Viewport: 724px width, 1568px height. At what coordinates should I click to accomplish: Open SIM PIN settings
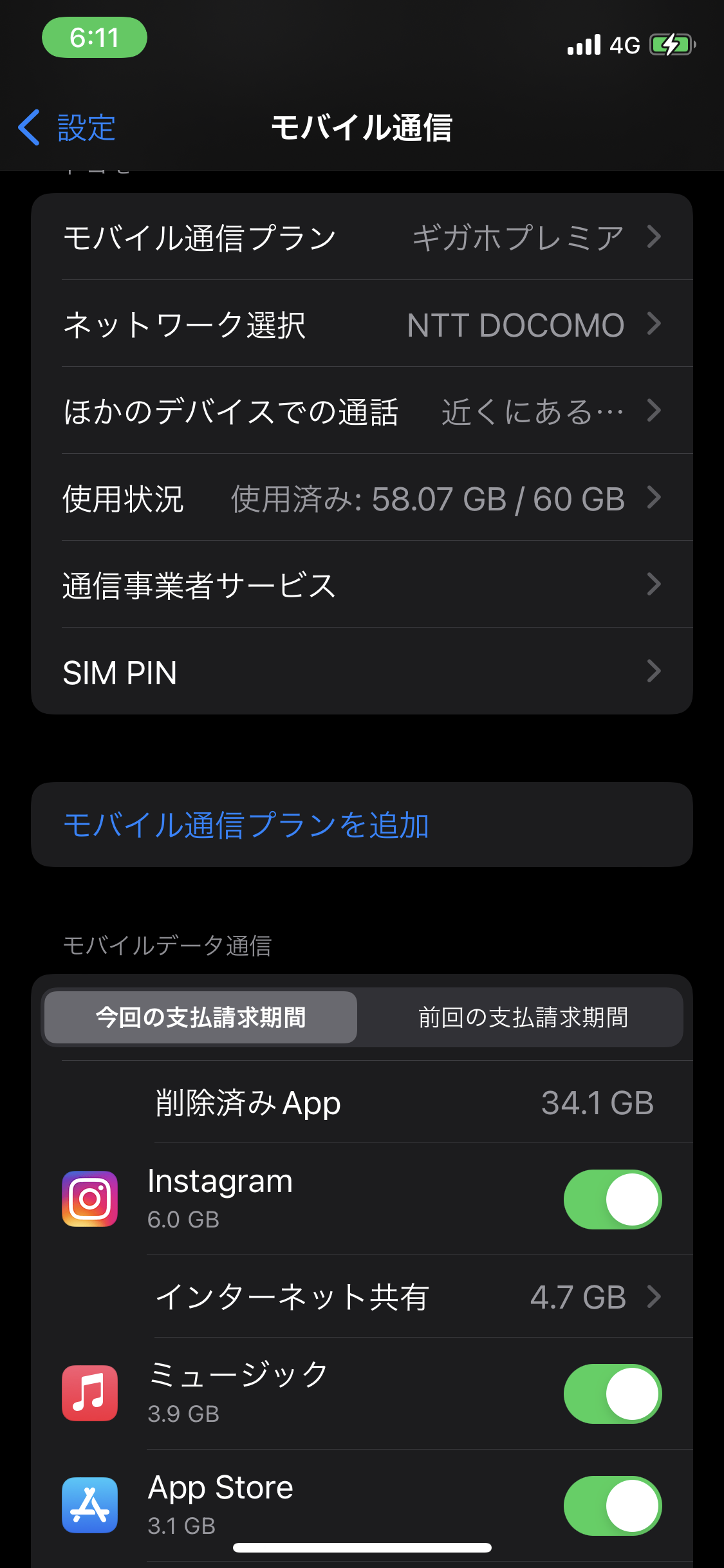pos(362,671)
